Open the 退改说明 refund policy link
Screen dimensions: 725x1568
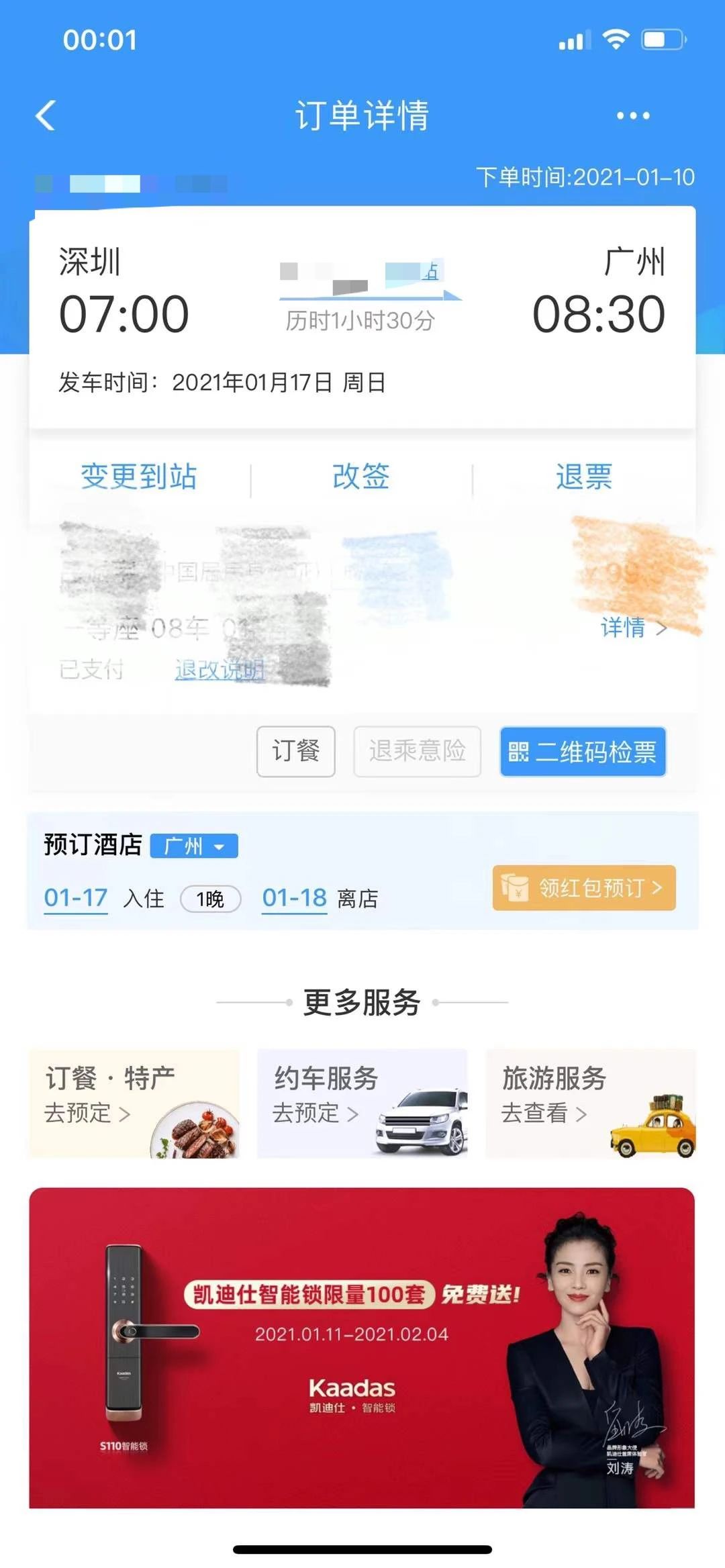pos(220,669)
